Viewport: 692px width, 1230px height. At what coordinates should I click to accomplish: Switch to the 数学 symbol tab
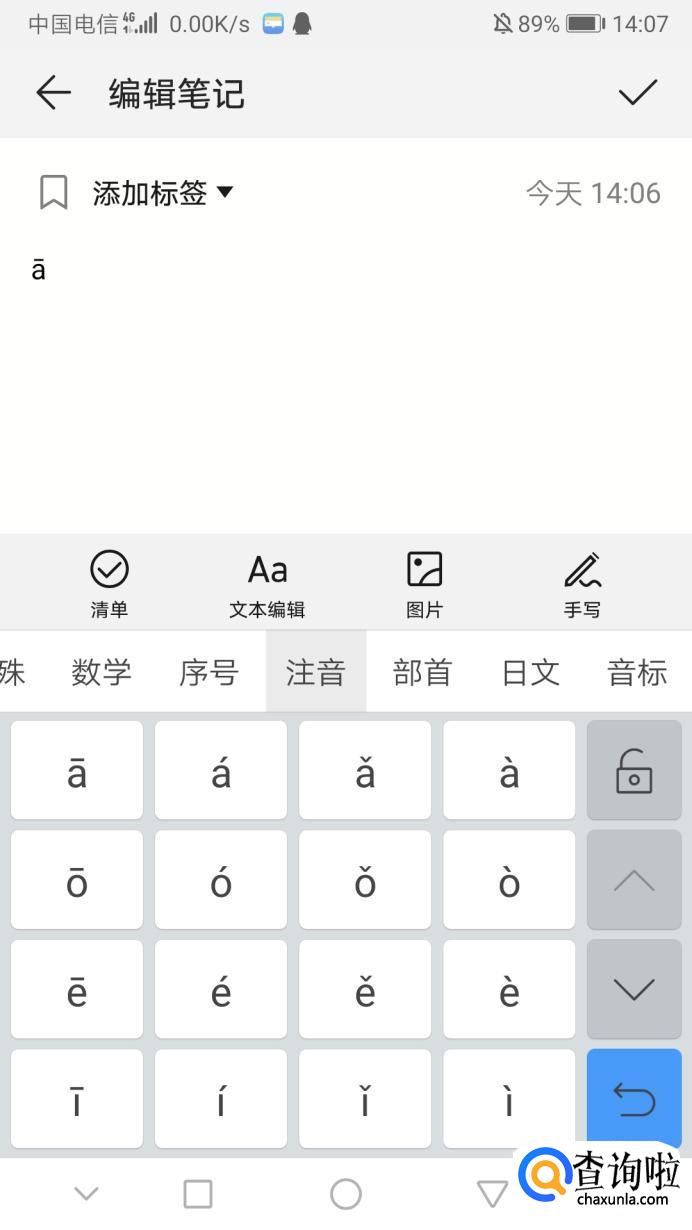coord(101,672)
